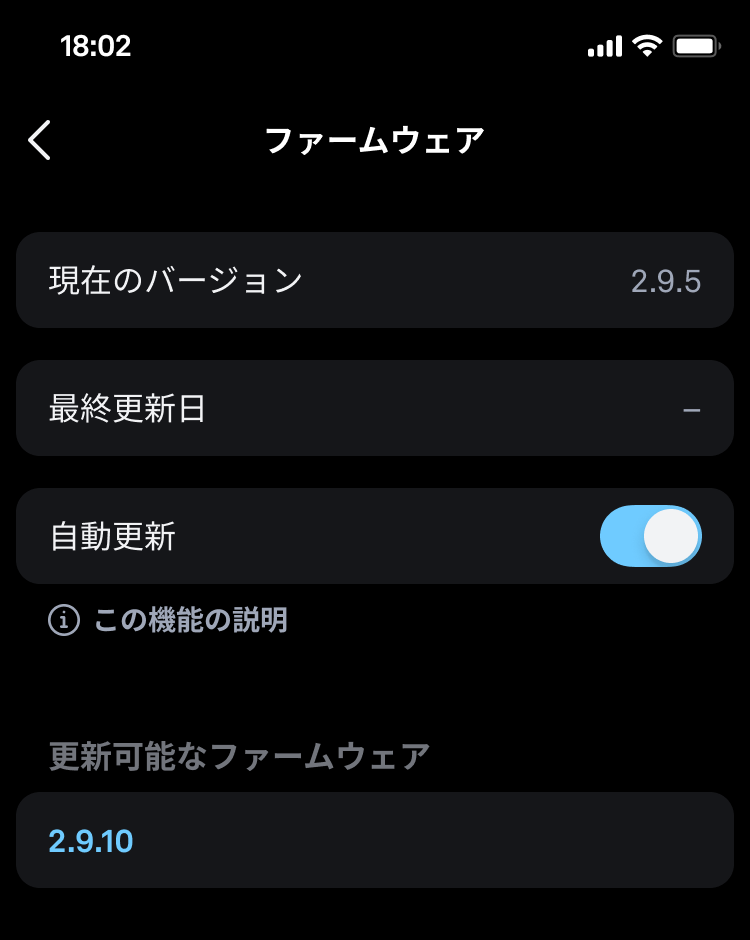Viewport: 750px width, 940px height.
Task: Go back from the ファームウェア screen
Action: [x=40, y=141]
